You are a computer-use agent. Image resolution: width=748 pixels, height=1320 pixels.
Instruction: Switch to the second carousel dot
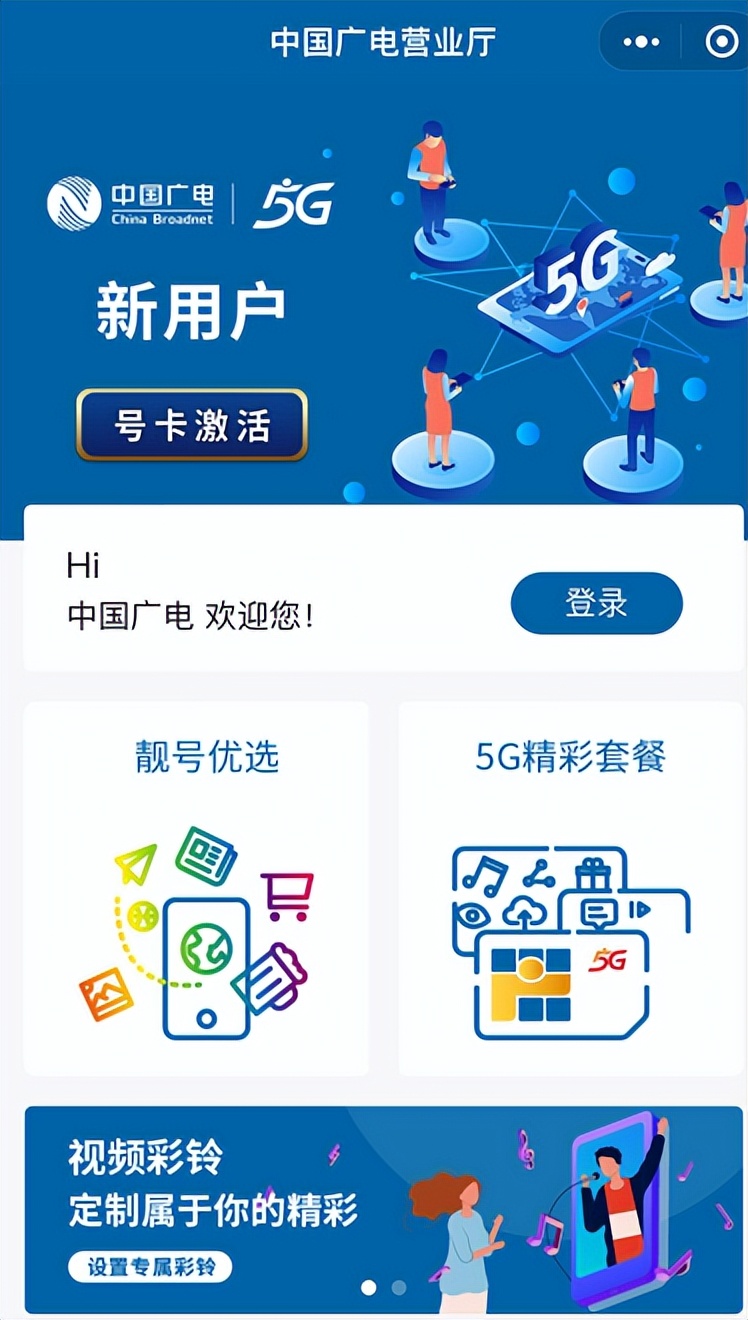399,1287
